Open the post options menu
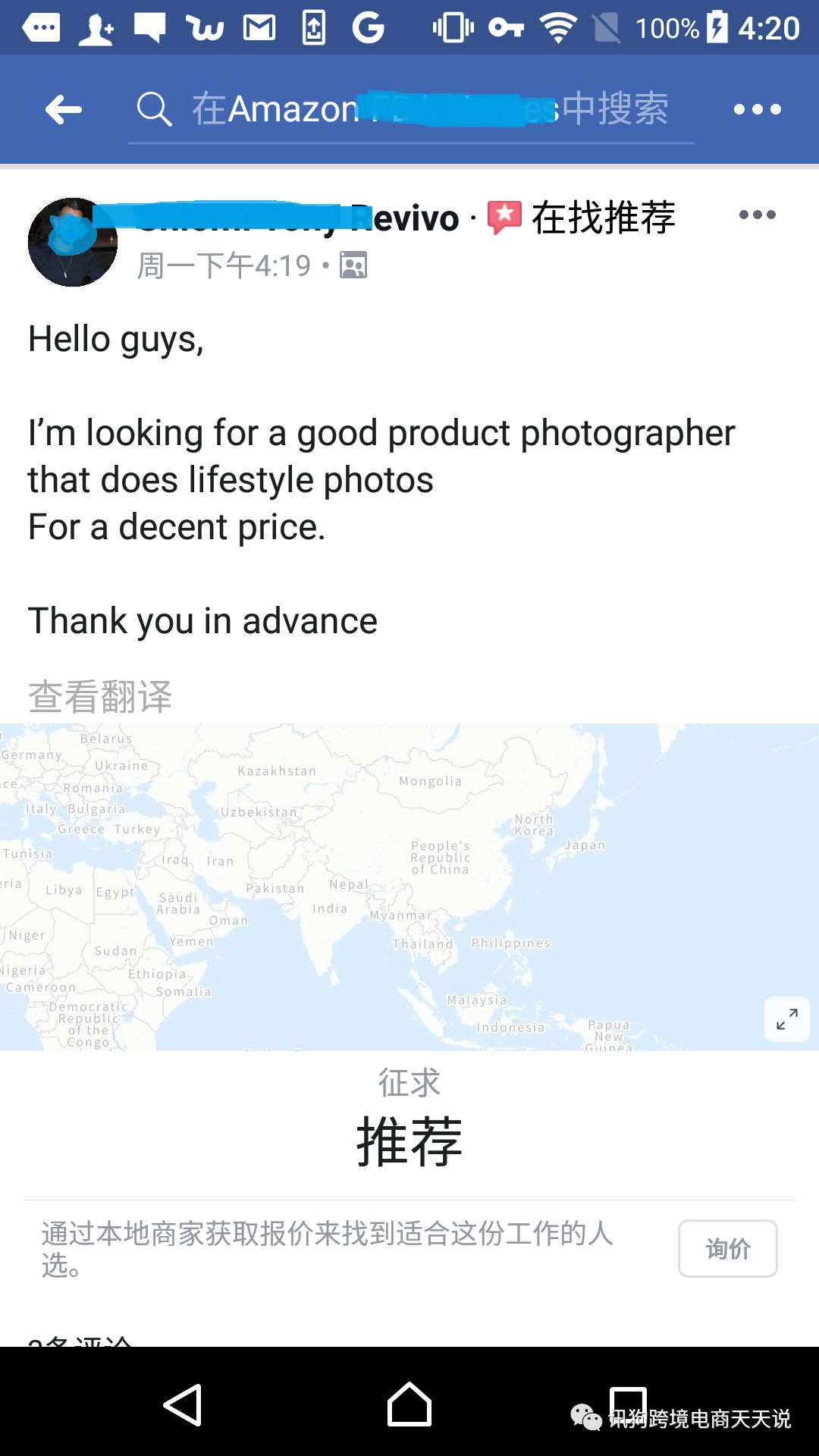Image resolution: width=819 pixels, height=1456 pixels. click(757, 215)
